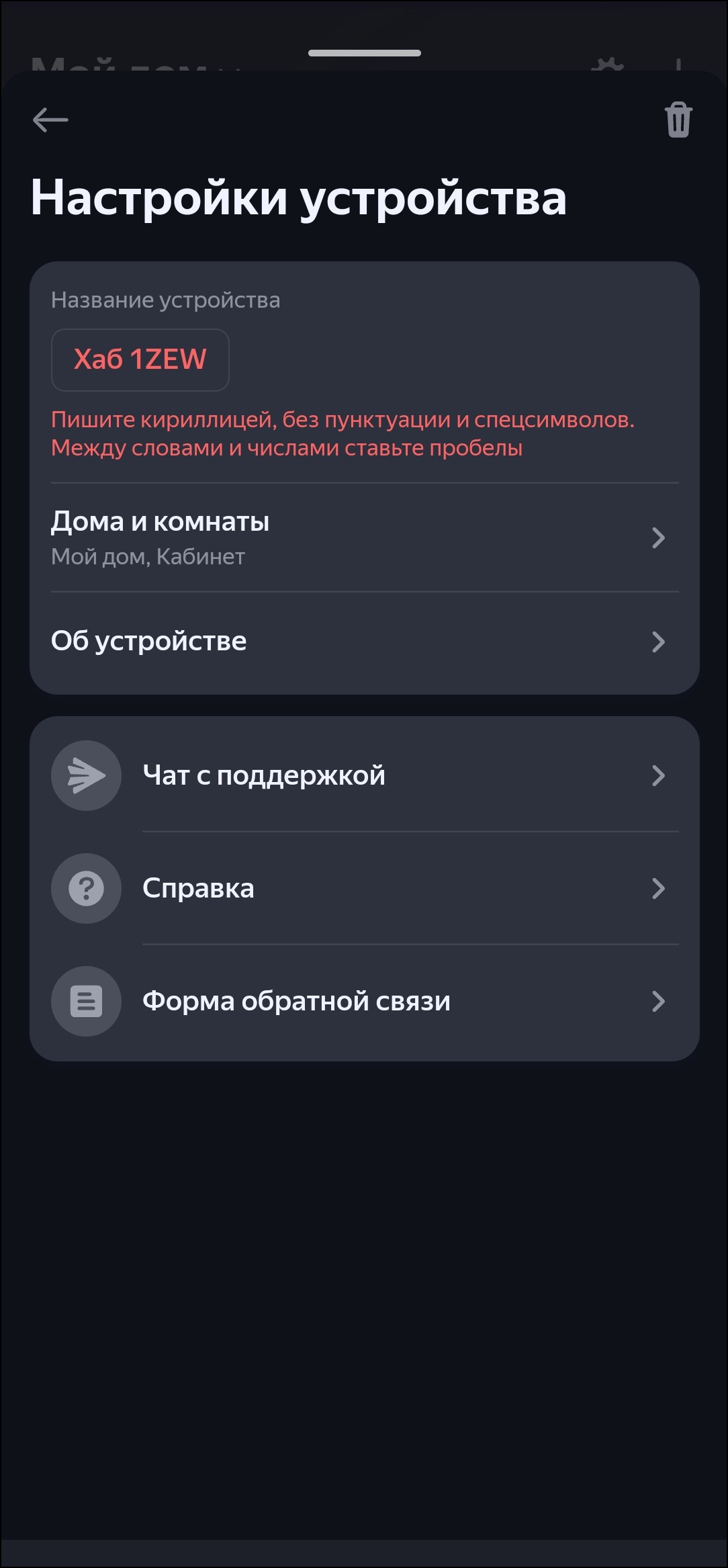Viewport: 728px width, 1568px height.
Task: Delete the device with the trash icon
Action: [x=678, y=120]
